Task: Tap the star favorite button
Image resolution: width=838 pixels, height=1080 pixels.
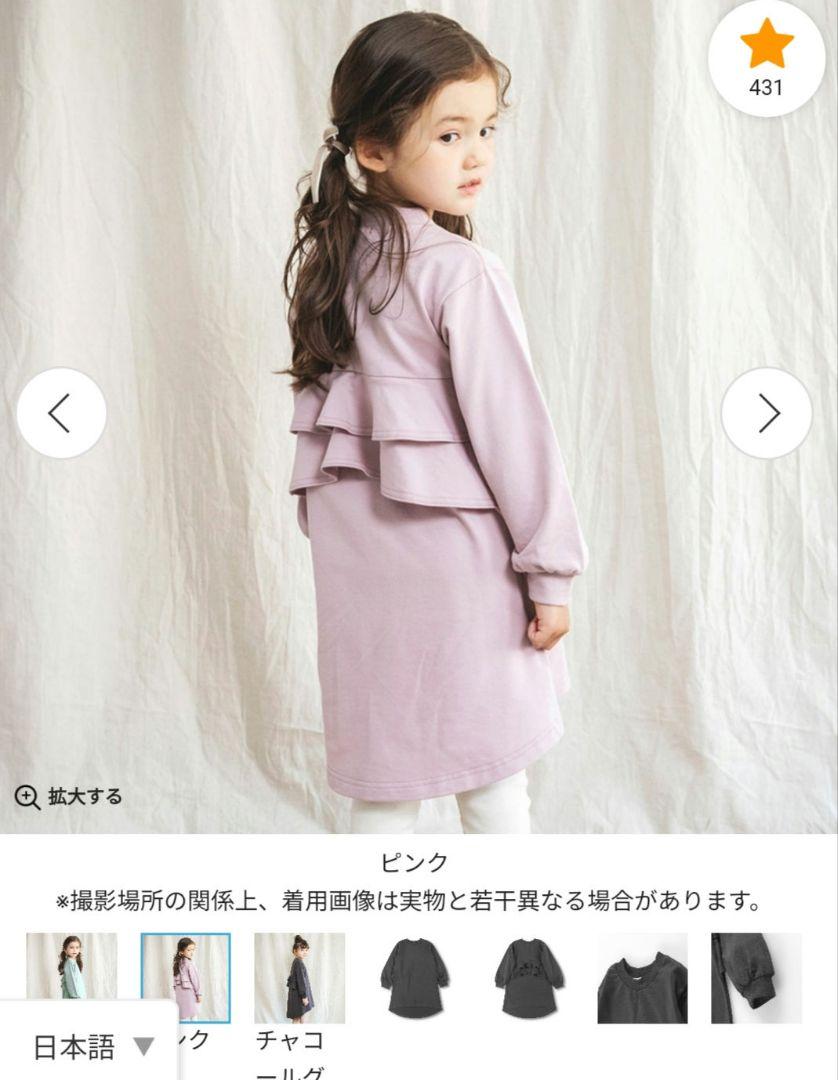Action: (x=766, y=57)
